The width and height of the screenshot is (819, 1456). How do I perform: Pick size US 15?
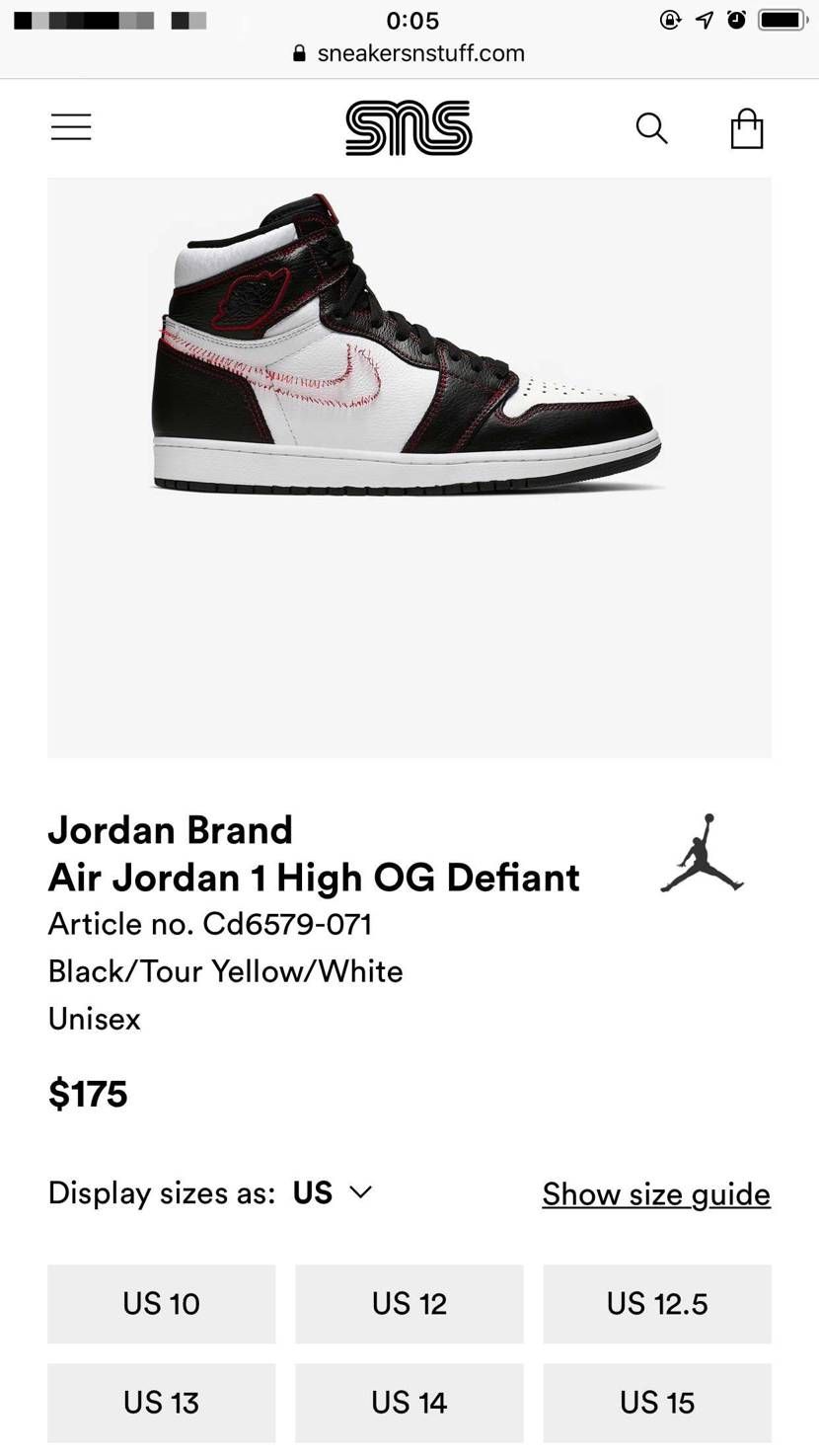point(657,1403)
